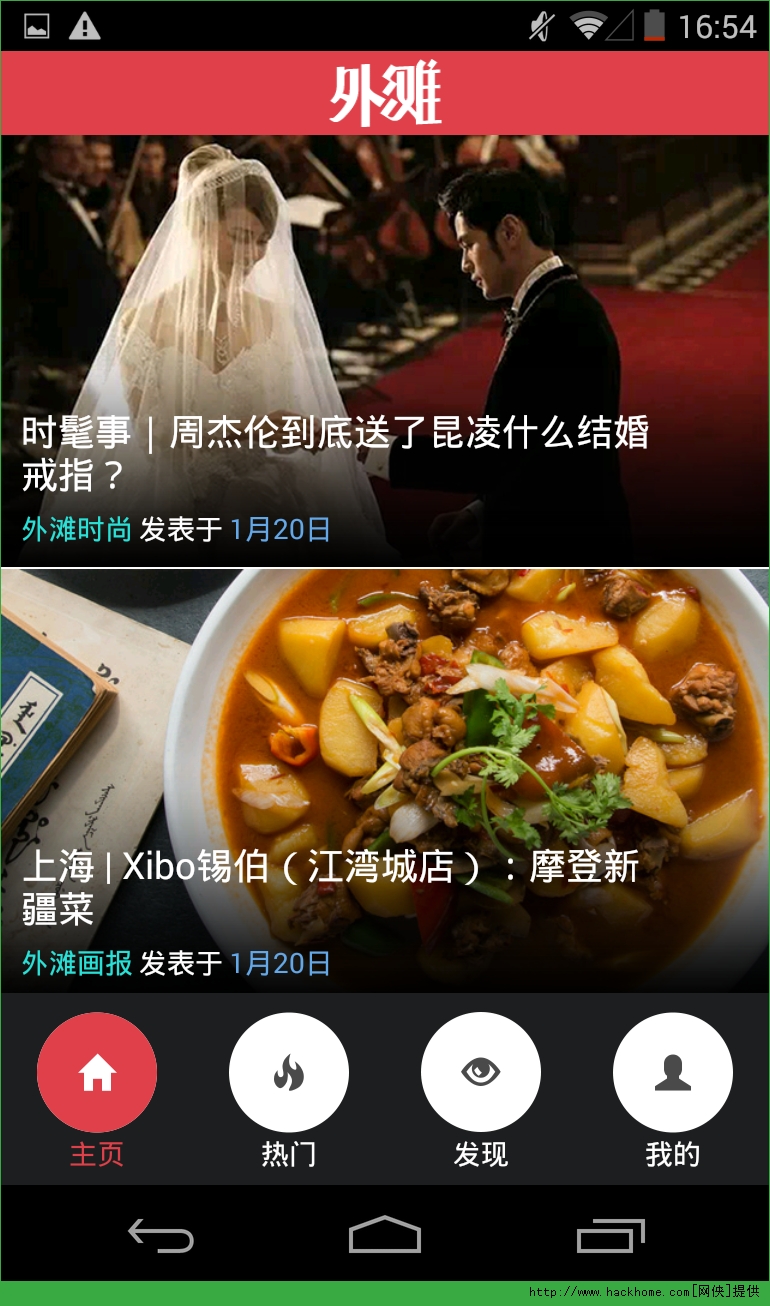
Task: Tap the system back button
Action: click(x=161, y=1236)
